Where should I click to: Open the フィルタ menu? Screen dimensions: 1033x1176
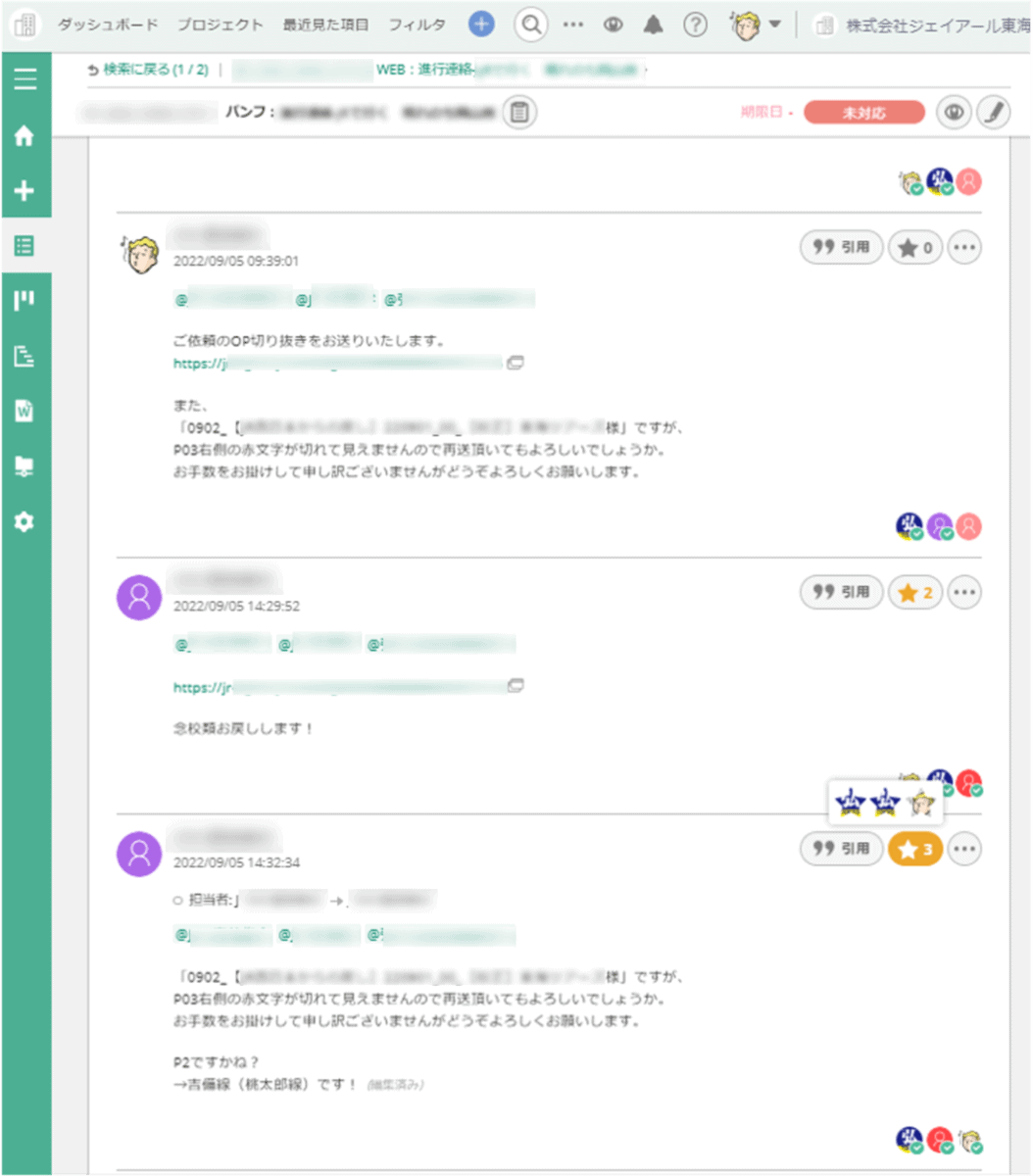coord(417,24)
